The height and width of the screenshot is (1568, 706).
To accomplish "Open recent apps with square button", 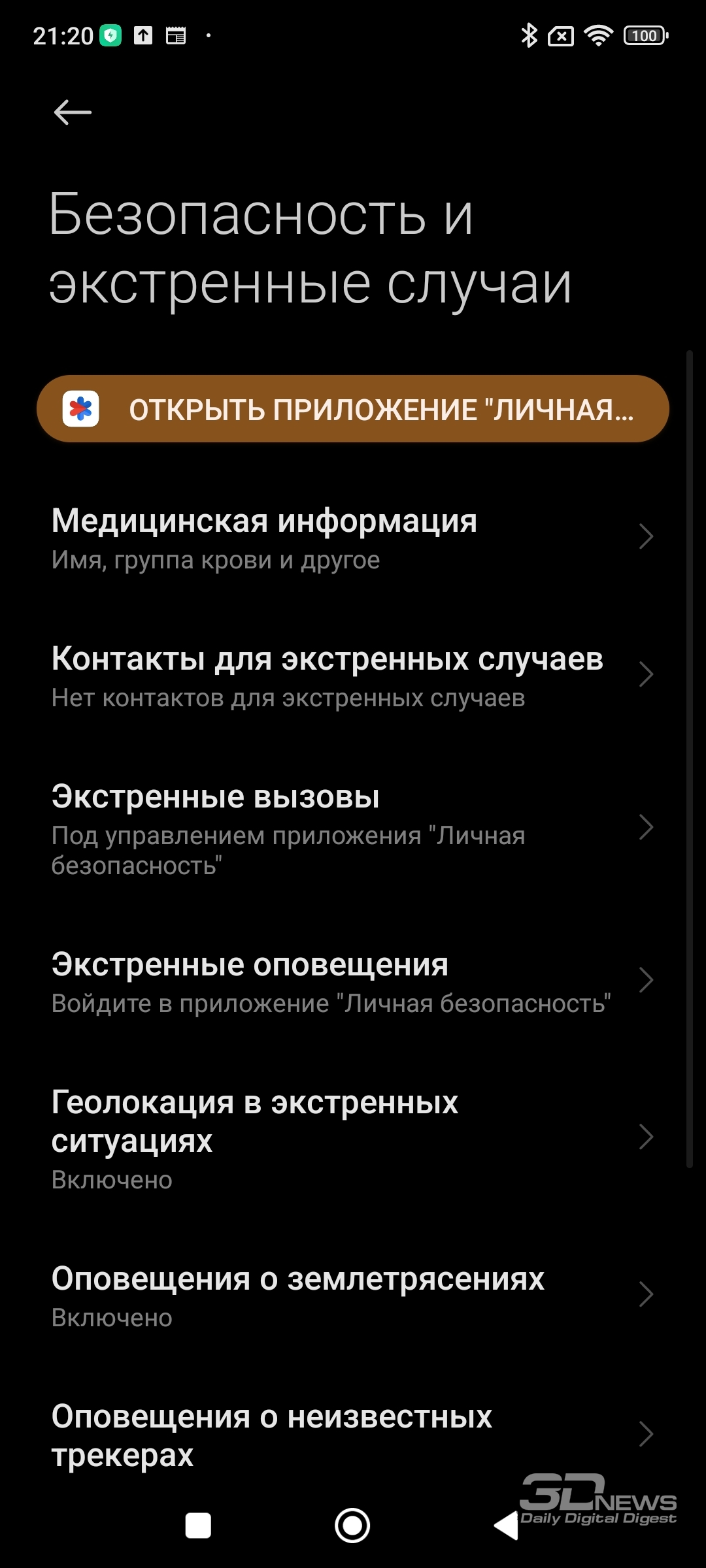I will tap(198, 1526).
